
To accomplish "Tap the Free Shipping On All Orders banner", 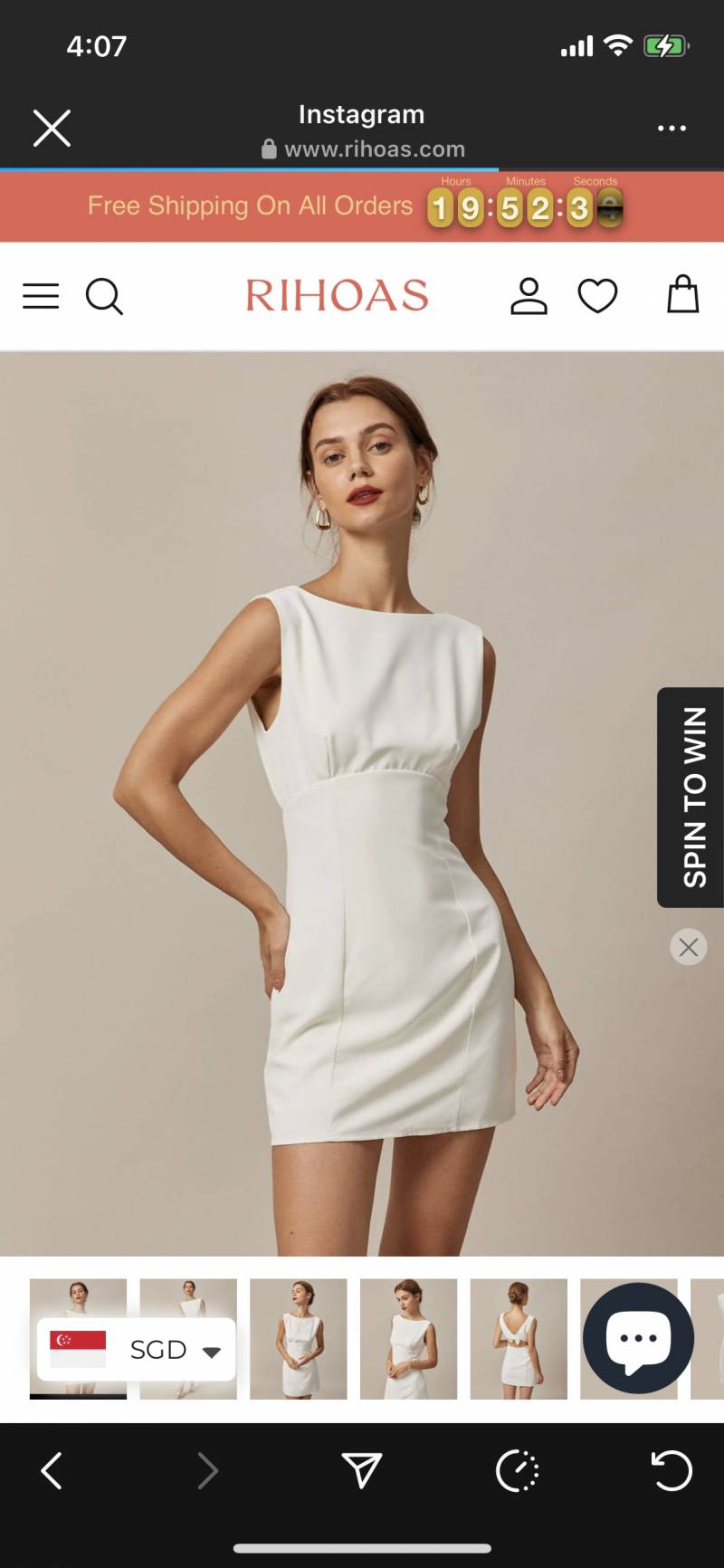I will point(250,206).
